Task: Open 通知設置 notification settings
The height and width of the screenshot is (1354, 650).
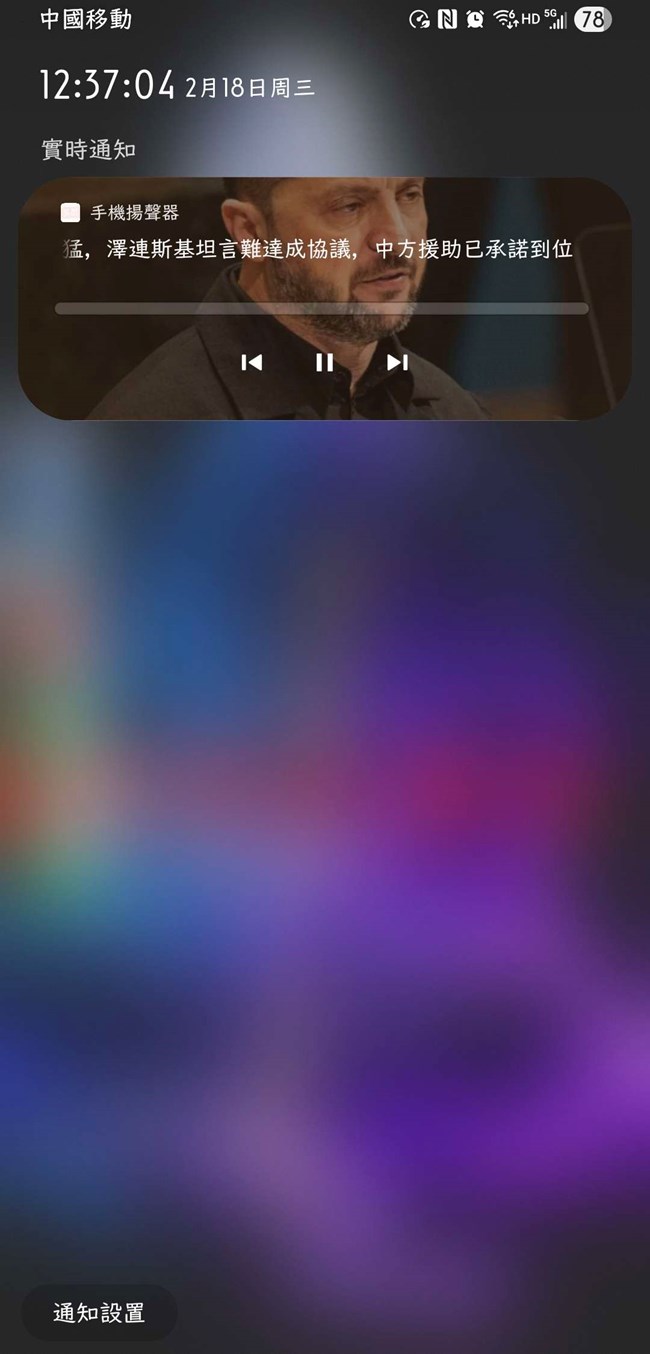Action: 99,1313
